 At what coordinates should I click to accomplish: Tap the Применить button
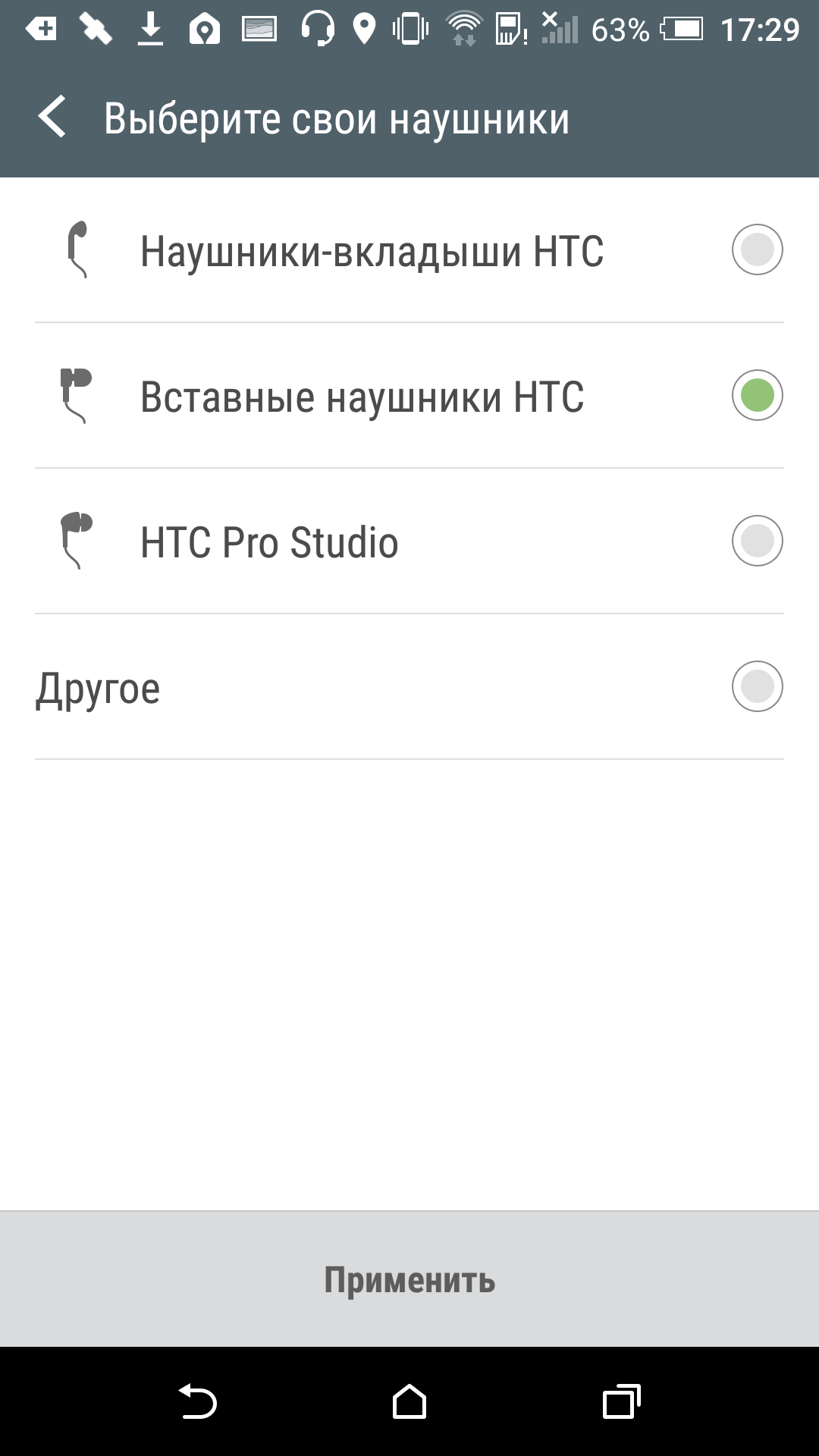pos(409,1279)
